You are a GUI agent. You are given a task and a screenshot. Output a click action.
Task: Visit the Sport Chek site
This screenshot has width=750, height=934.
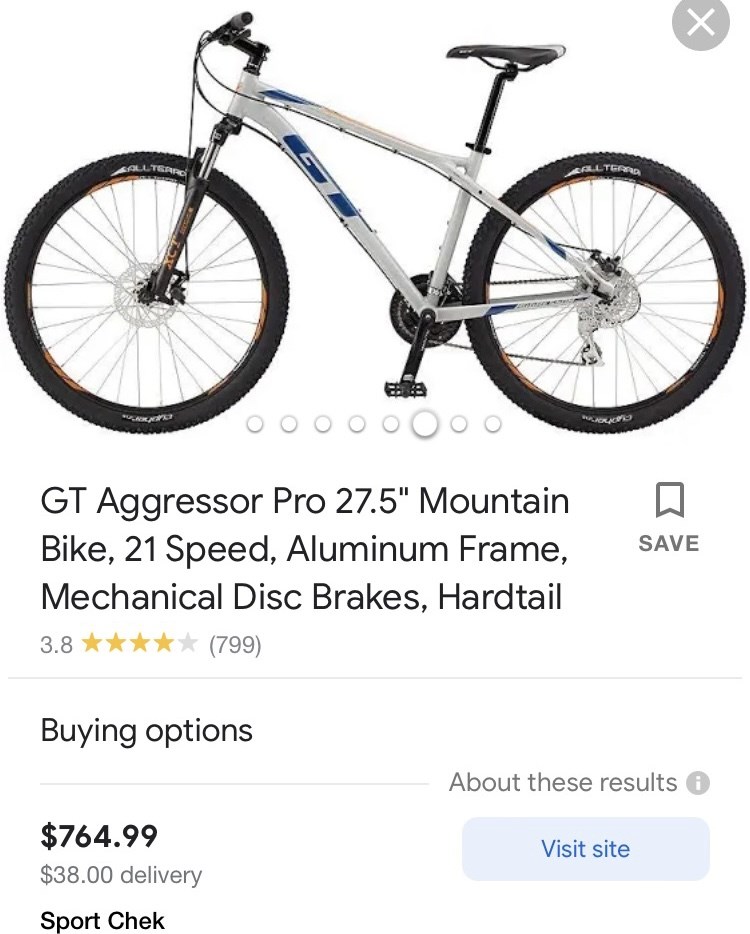pos(585,849)
